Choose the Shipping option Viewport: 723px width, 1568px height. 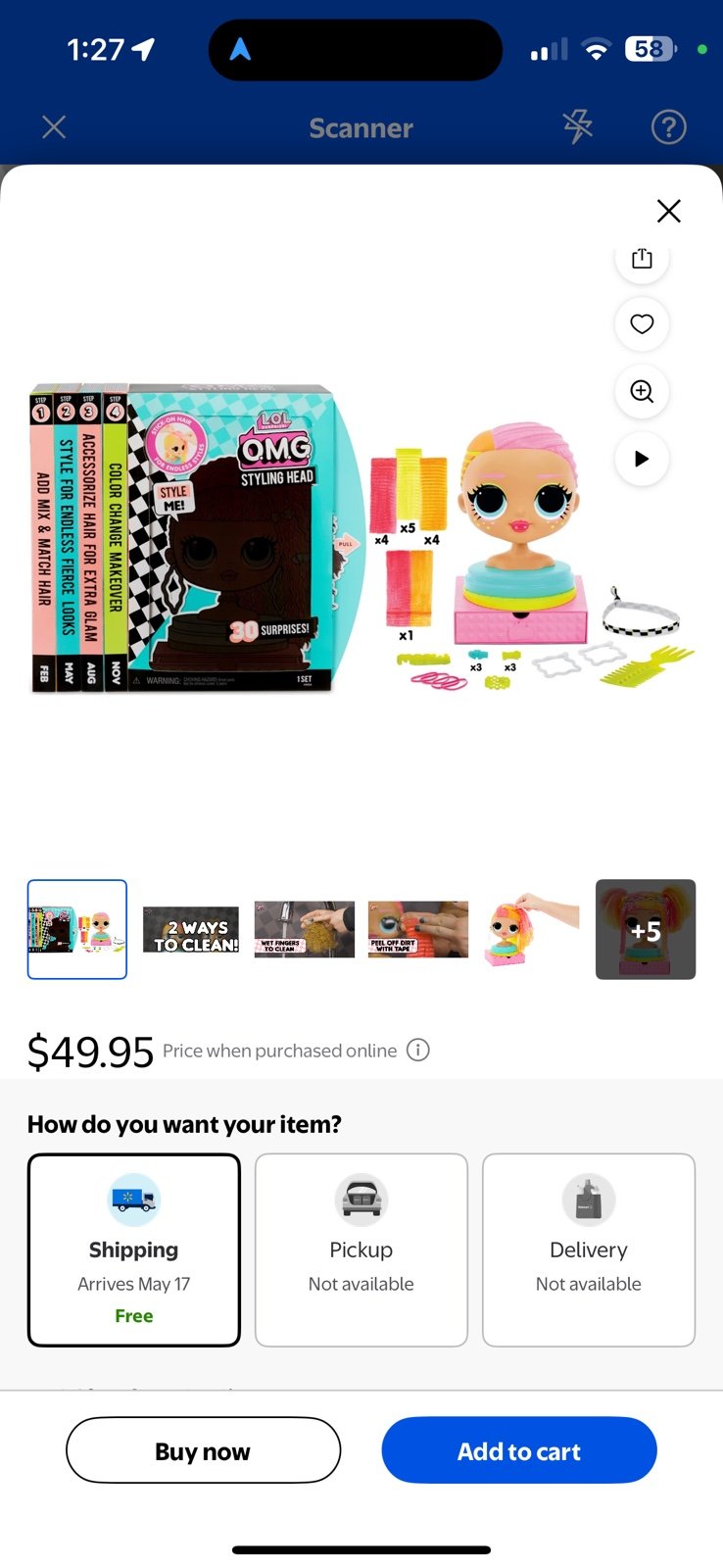click(x=134, y=1249)
